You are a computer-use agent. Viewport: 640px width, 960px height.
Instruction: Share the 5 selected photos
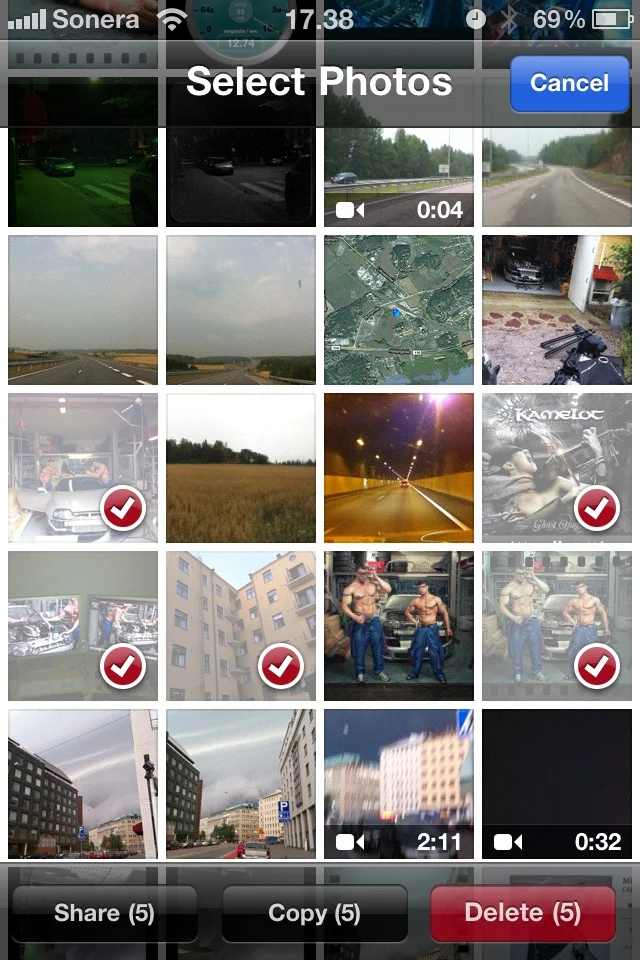104,913
